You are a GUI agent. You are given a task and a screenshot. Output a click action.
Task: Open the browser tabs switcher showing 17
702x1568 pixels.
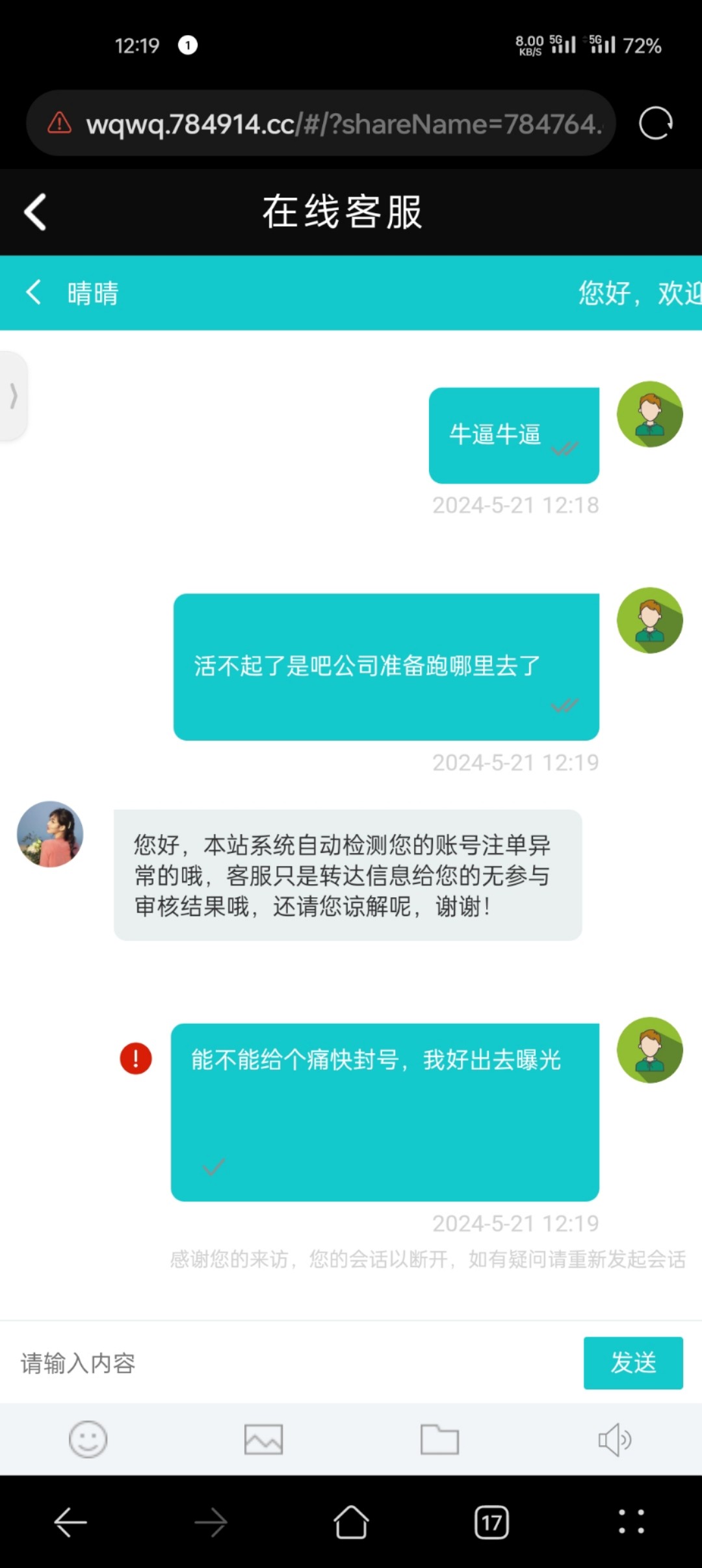point(491,1522)
